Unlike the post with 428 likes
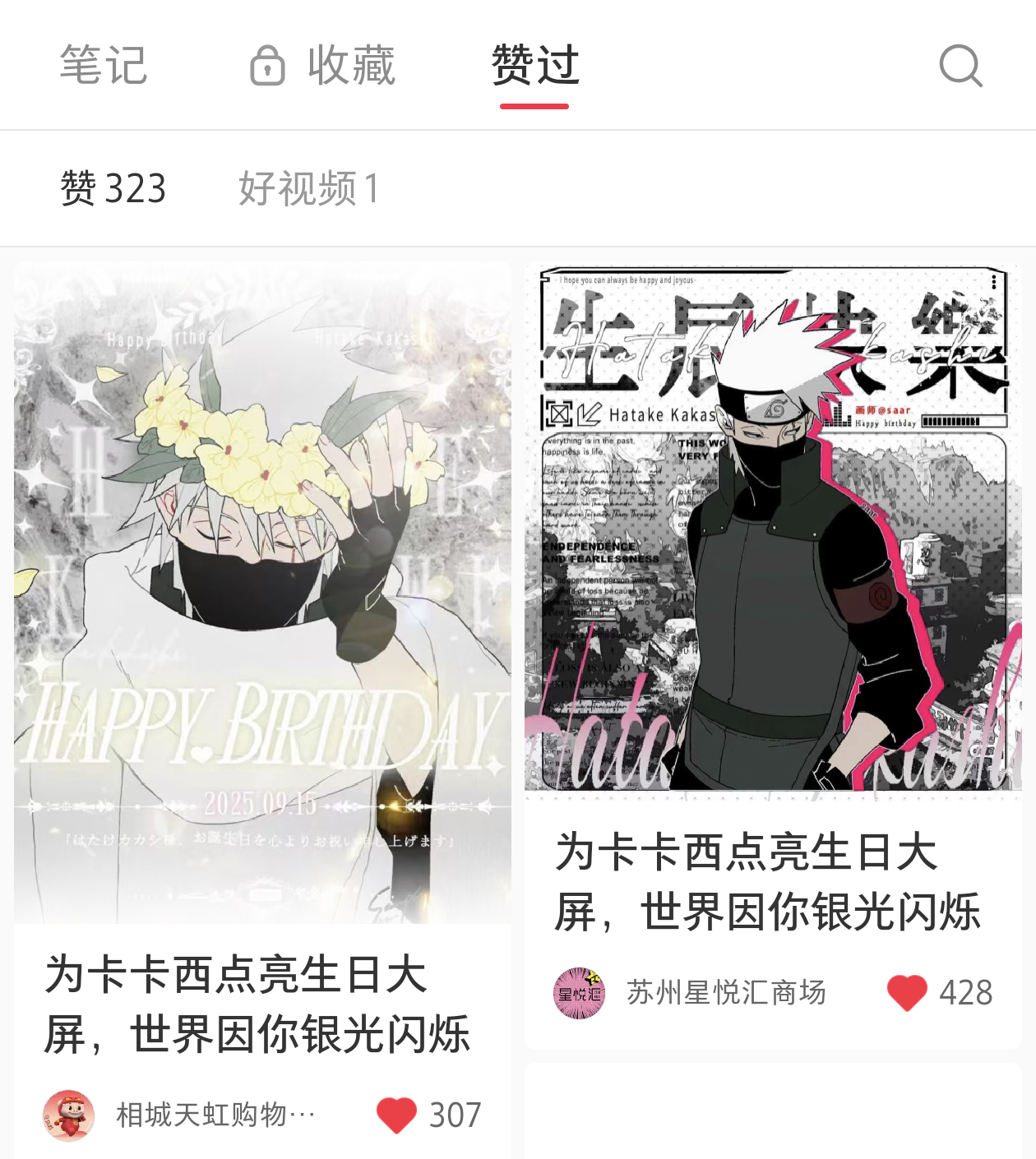Screen dimensions: 1036x1159 [907, 993]
